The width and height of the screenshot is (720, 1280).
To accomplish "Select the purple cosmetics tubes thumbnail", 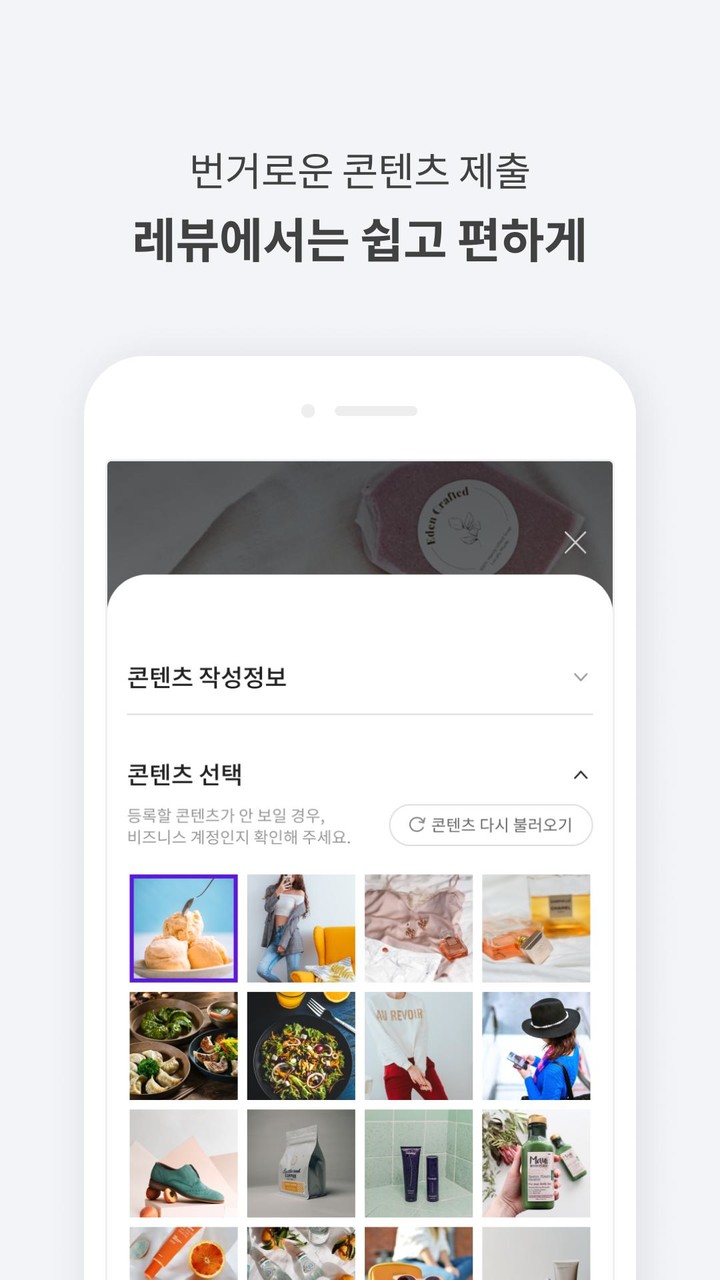I will click(418, 1162).
